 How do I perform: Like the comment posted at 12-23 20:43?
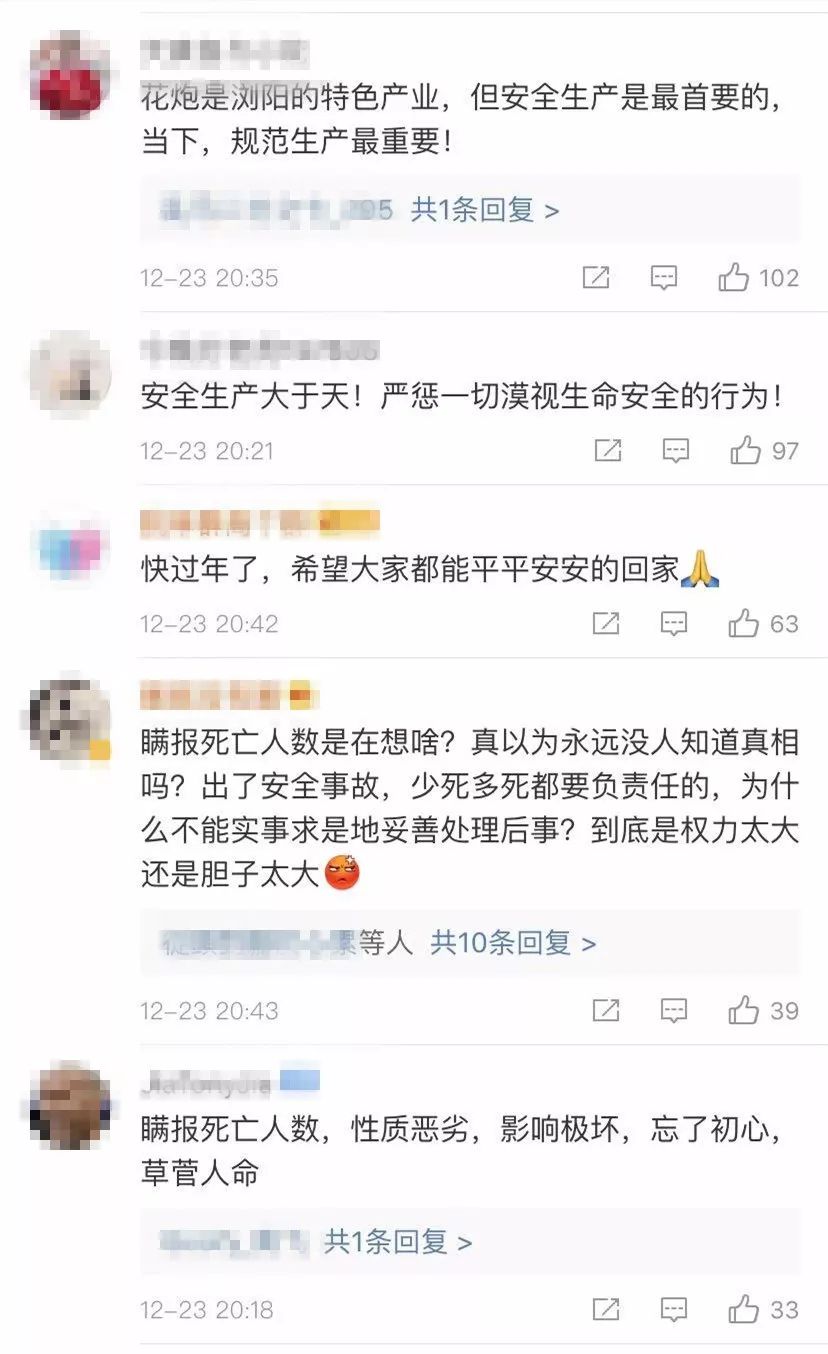[x=744, y=1010]
